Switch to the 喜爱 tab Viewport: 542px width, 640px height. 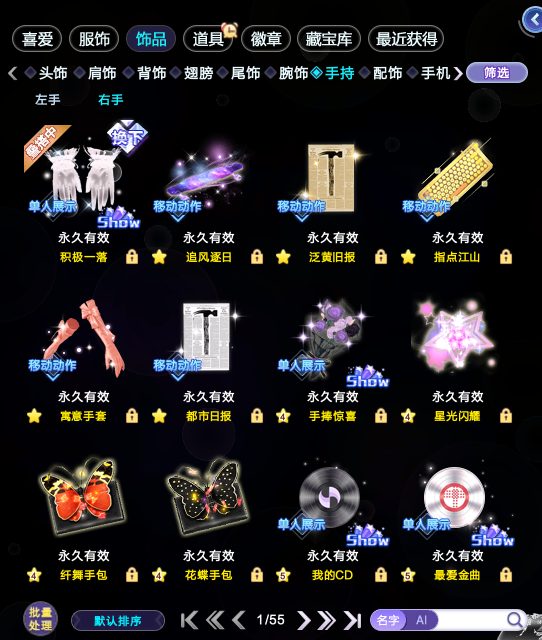[37, 39]
